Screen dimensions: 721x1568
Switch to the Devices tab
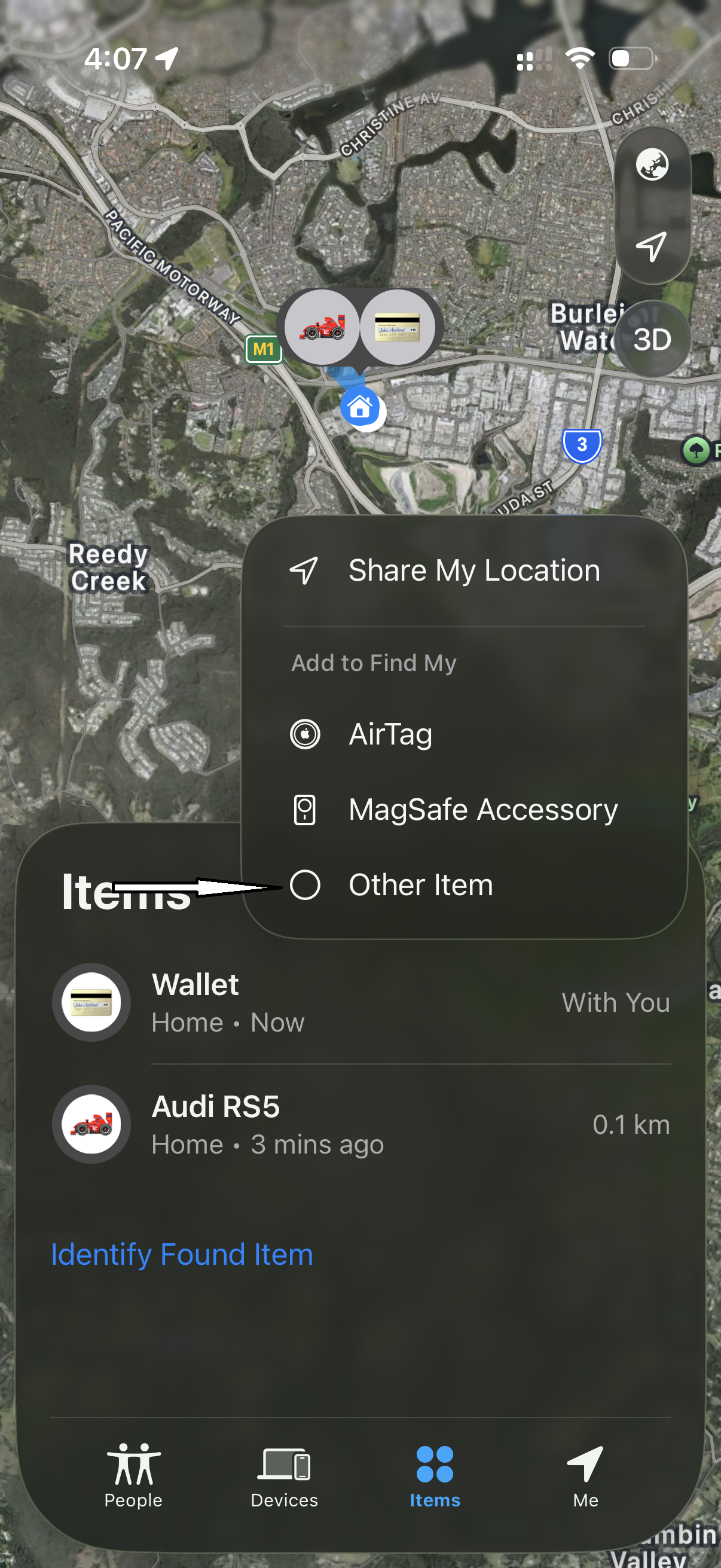point(284,1474)
